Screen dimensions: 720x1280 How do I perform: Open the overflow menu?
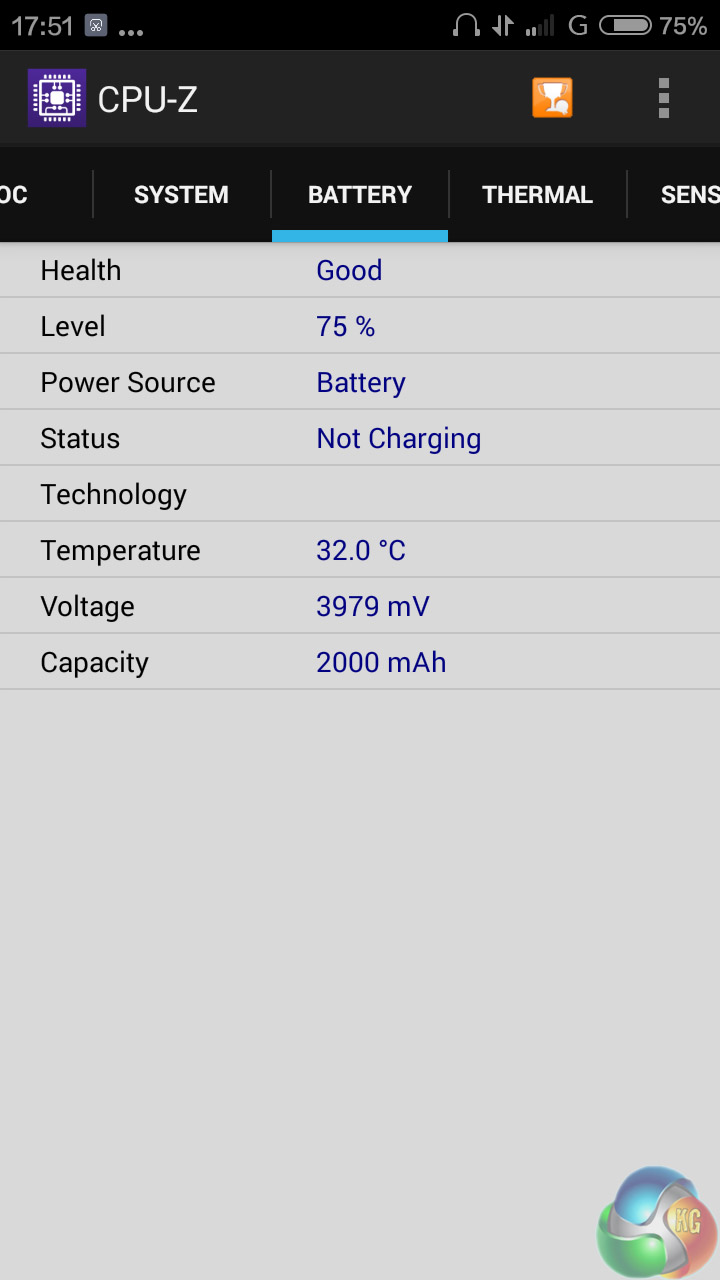tap(663, 98)
